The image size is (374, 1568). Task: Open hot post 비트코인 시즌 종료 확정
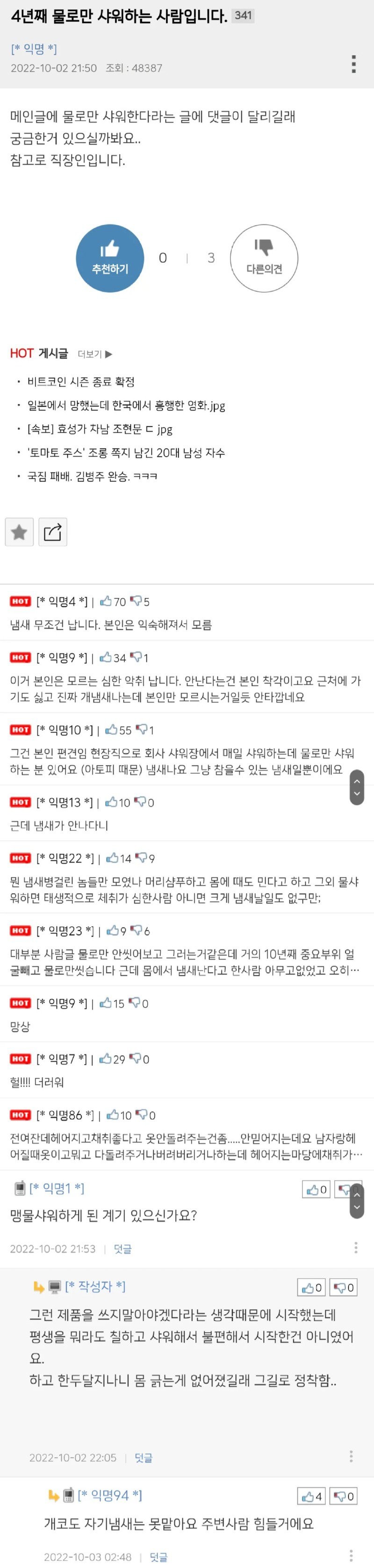(81, 381)
